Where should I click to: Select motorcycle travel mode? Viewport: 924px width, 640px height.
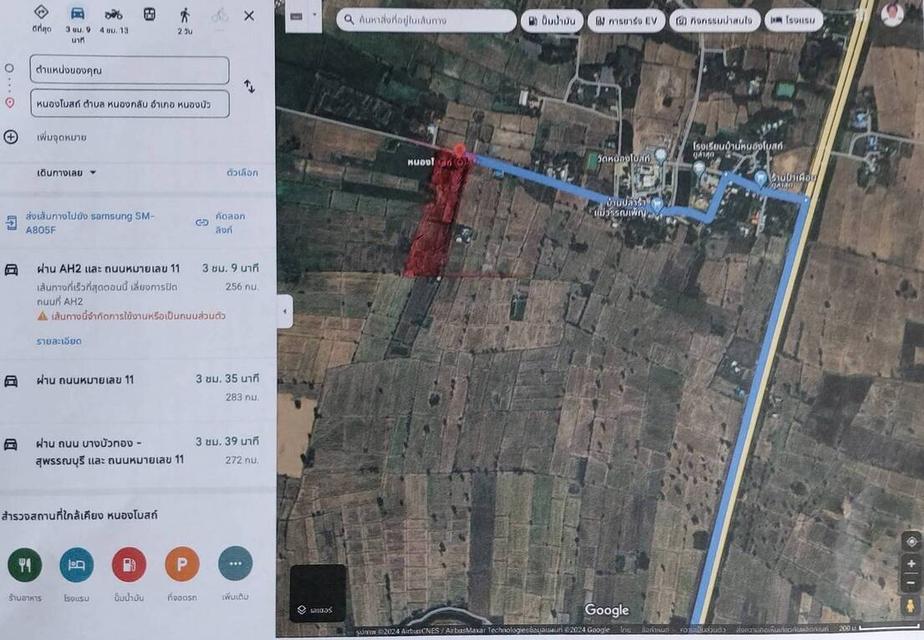click(114, 14)
